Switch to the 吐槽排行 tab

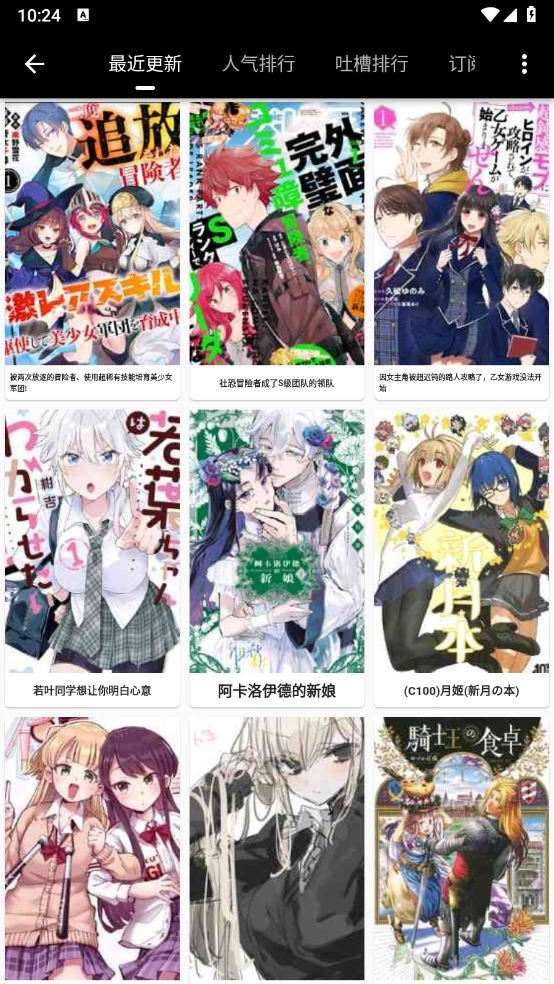(371, 63)
